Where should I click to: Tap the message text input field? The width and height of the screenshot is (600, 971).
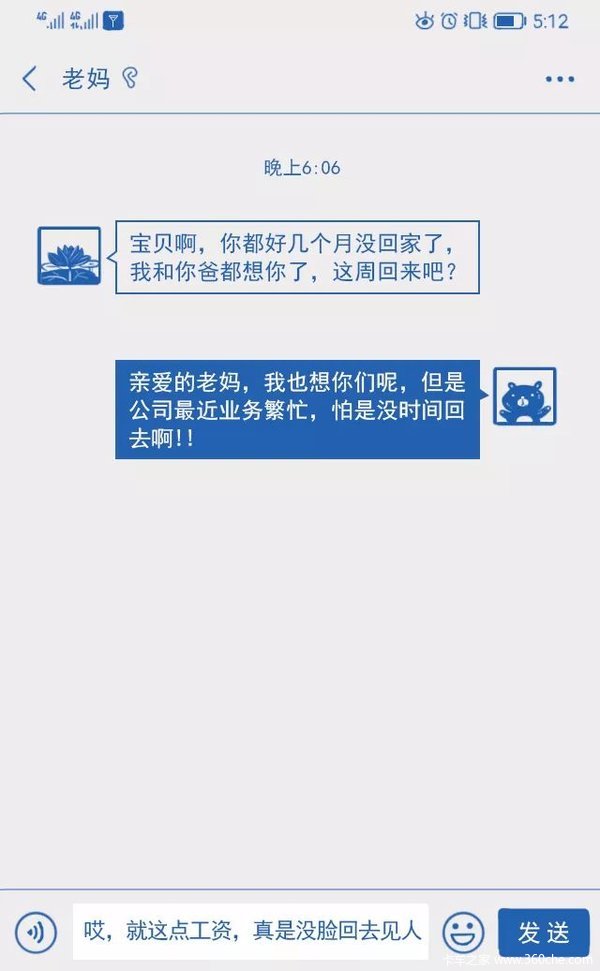click(250, 932)
